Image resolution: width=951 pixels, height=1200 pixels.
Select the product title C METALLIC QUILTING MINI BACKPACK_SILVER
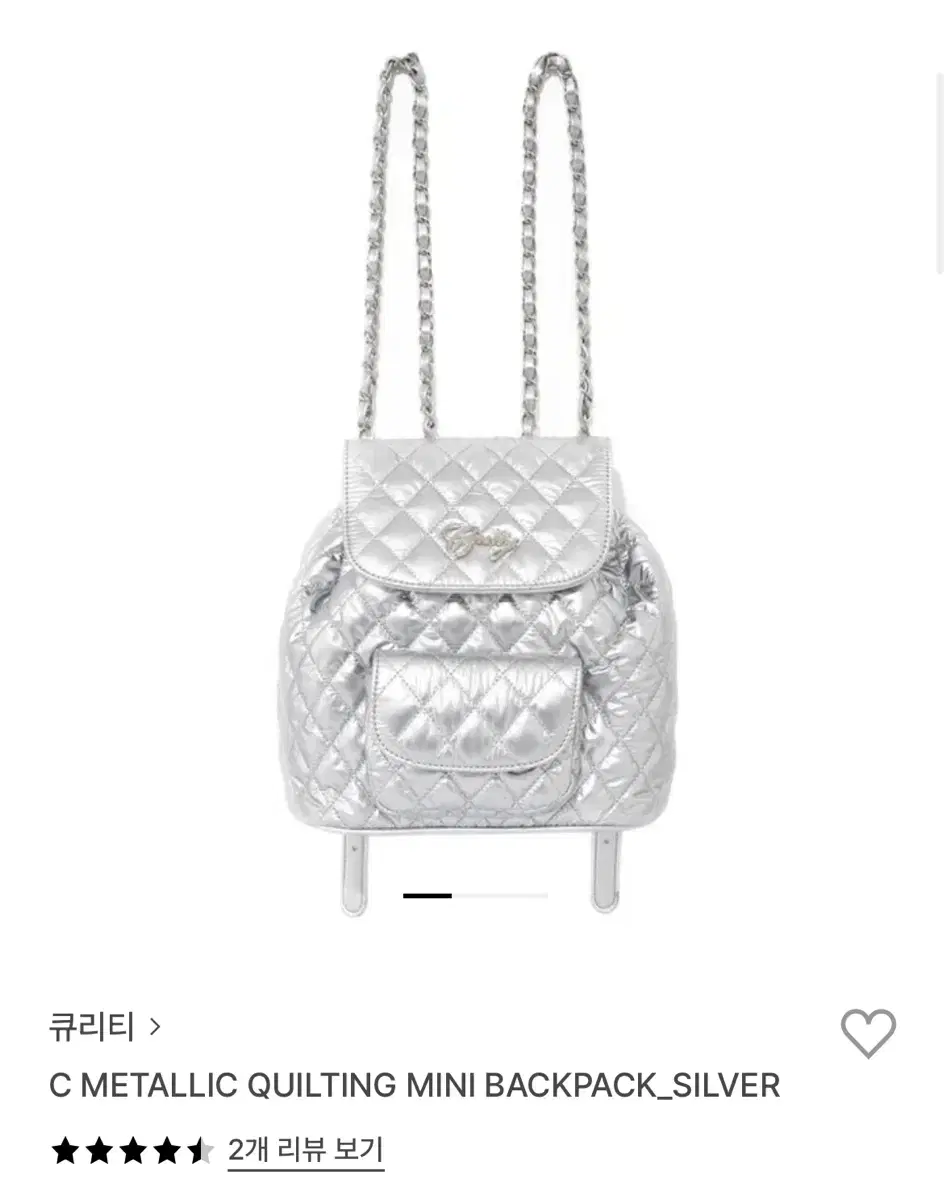[413, 1085]
